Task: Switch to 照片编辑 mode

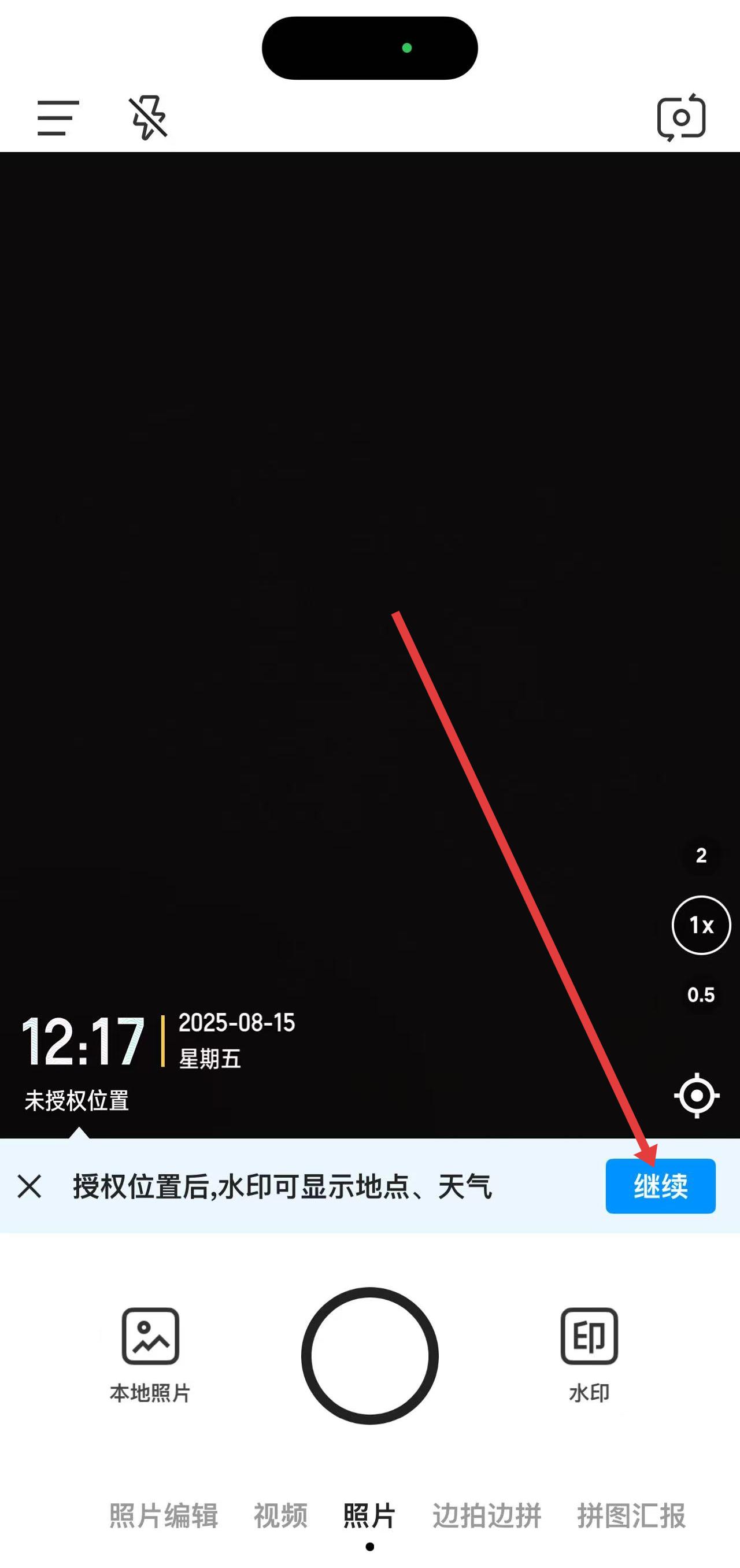Action: 163,1515
